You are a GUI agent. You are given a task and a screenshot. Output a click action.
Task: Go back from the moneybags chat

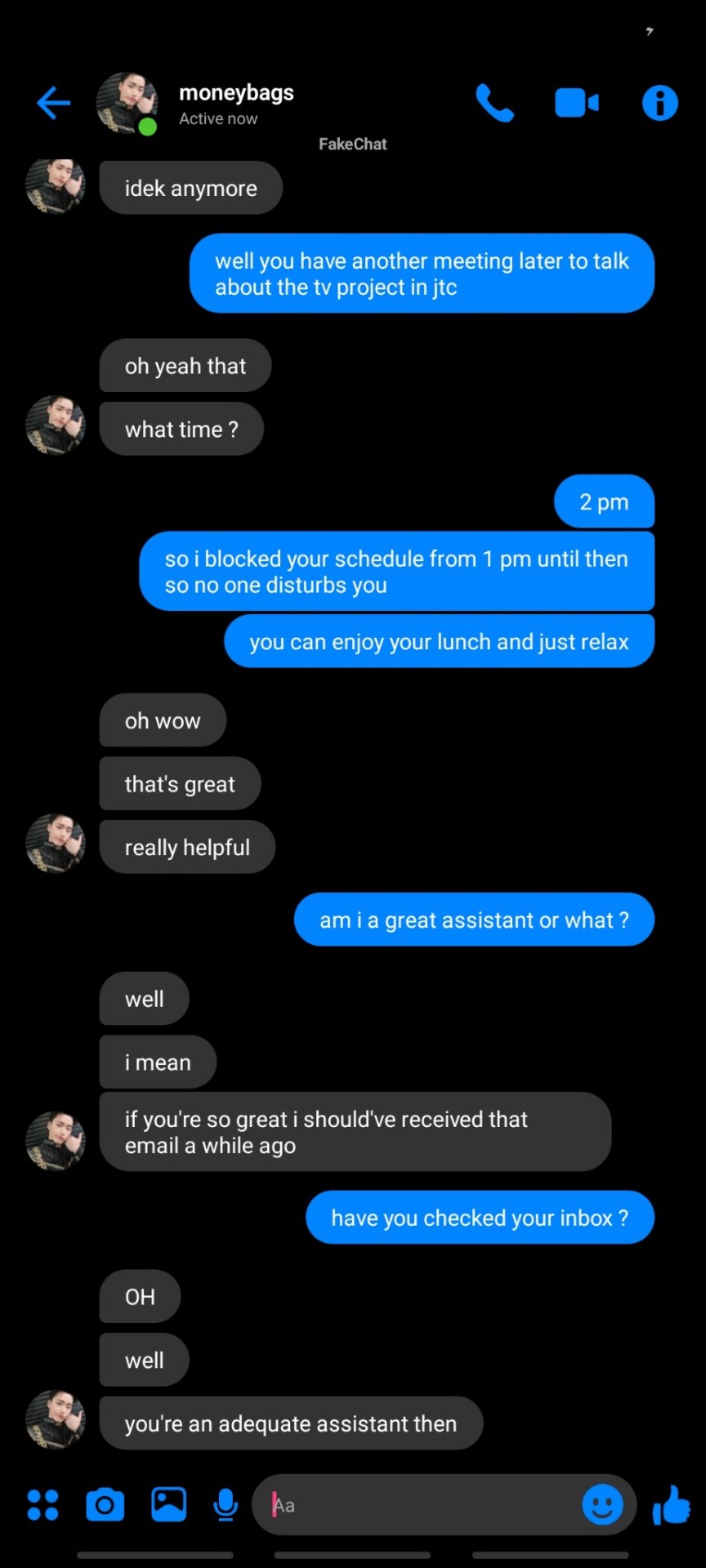tap(54, 103)
